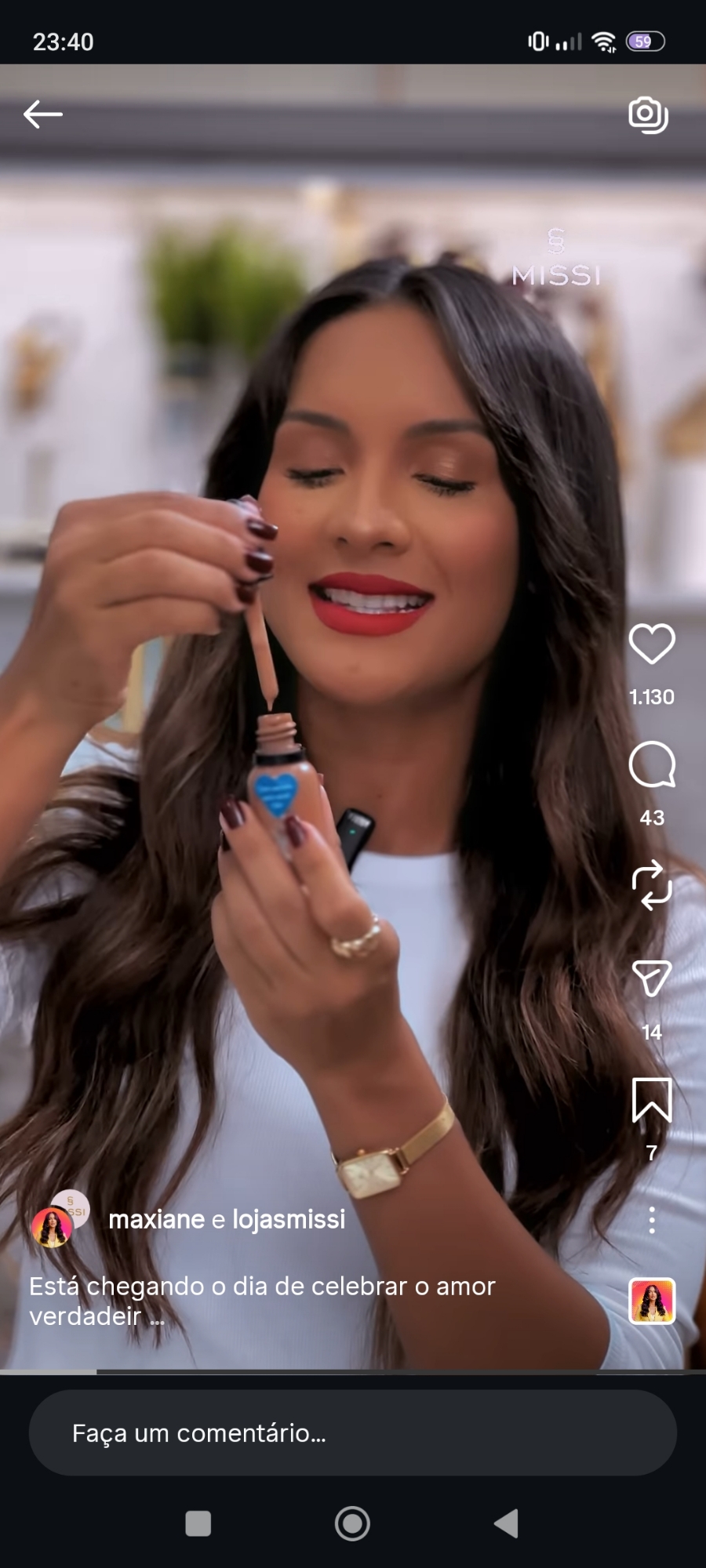Open the camera to create a reel
706x1568 pixels.
(x=648, y=115)
